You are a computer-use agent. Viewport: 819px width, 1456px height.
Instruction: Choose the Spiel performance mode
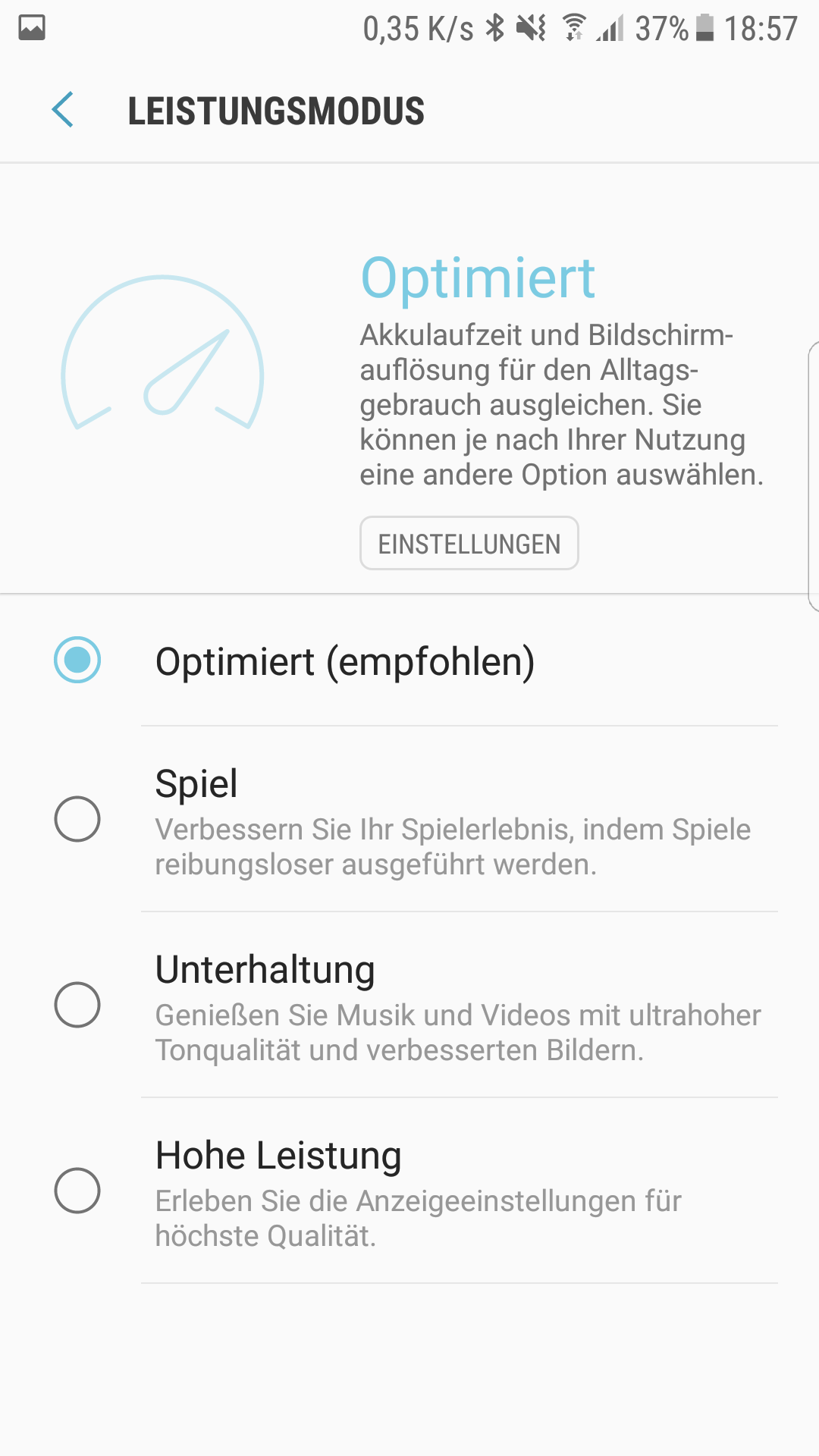click(77, 819)
